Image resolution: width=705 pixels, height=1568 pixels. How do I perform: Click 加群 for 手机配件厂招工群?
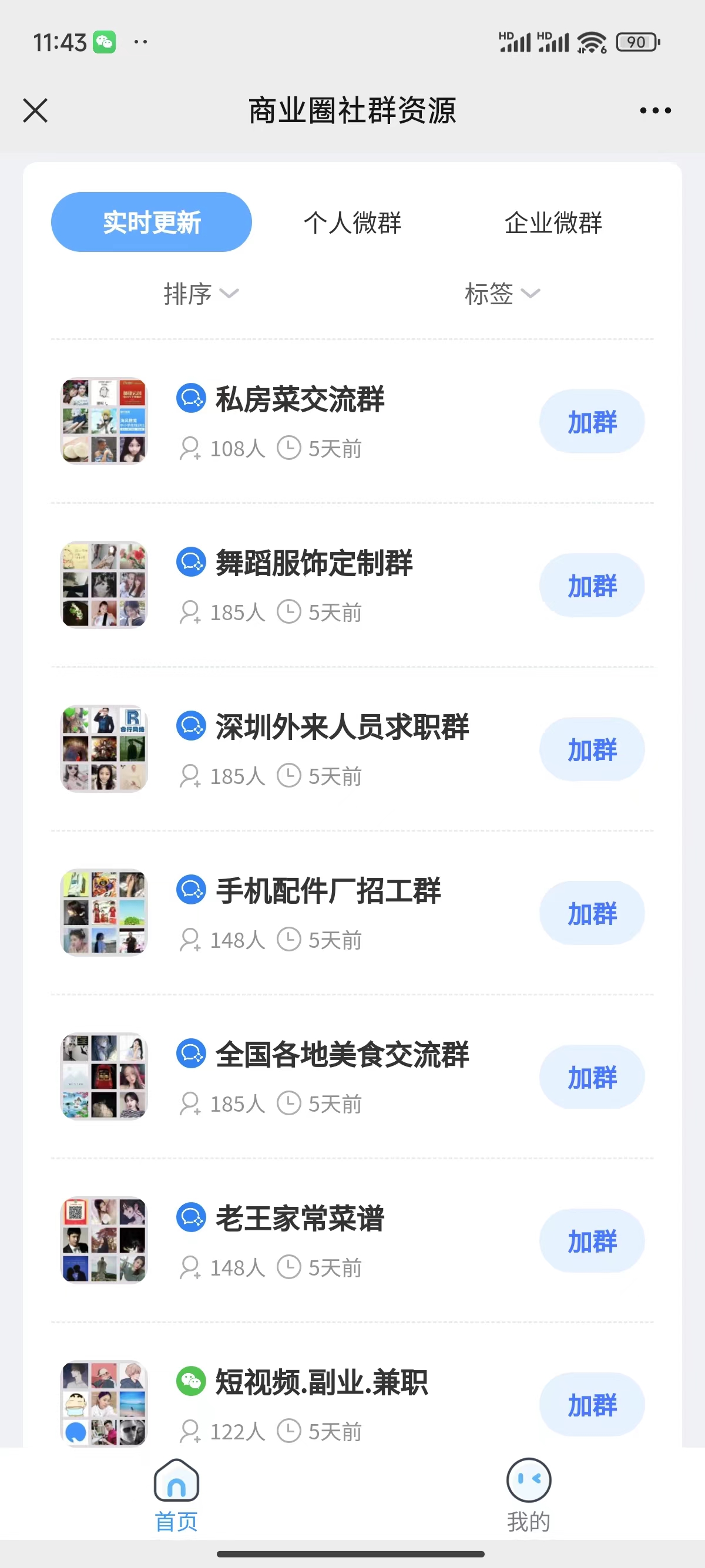pyautogui.click(x=591, y=913)
